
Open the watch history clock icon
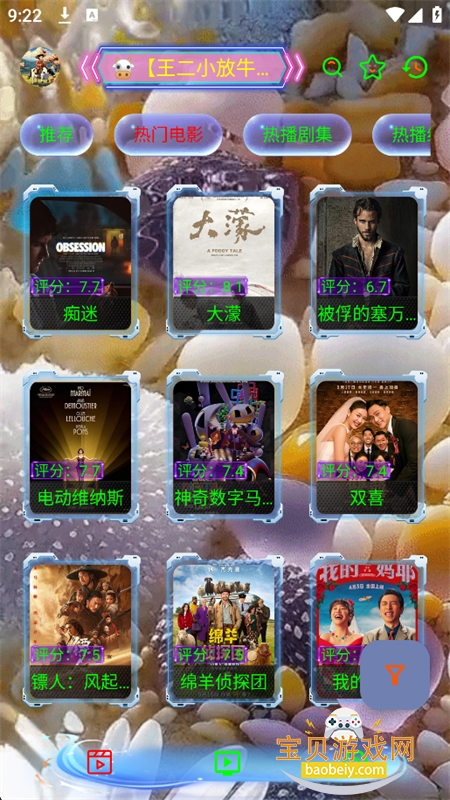click(414, 67)
